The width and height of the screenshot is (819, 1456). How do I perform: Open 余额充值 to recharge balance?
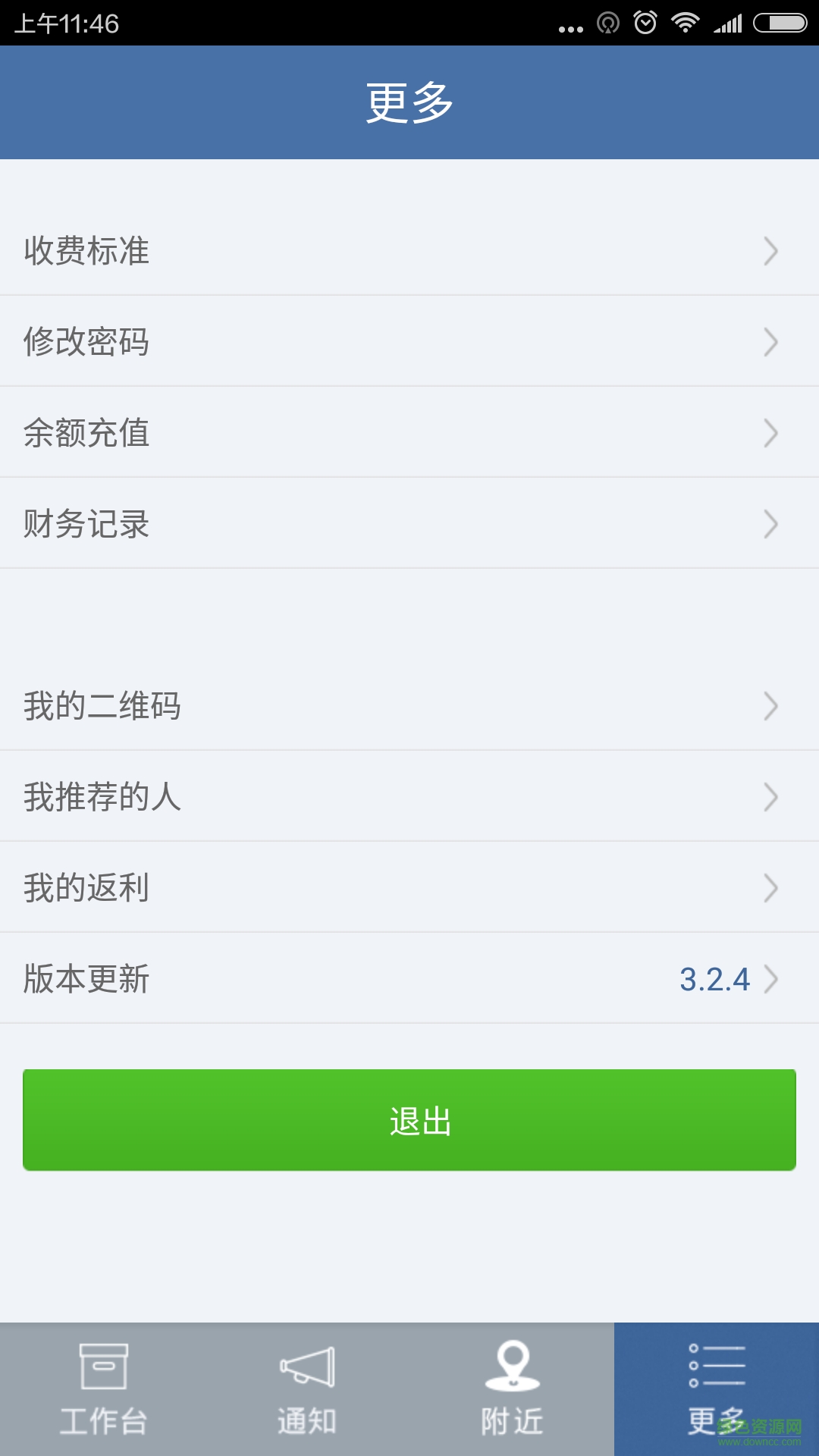coord(409,433)
